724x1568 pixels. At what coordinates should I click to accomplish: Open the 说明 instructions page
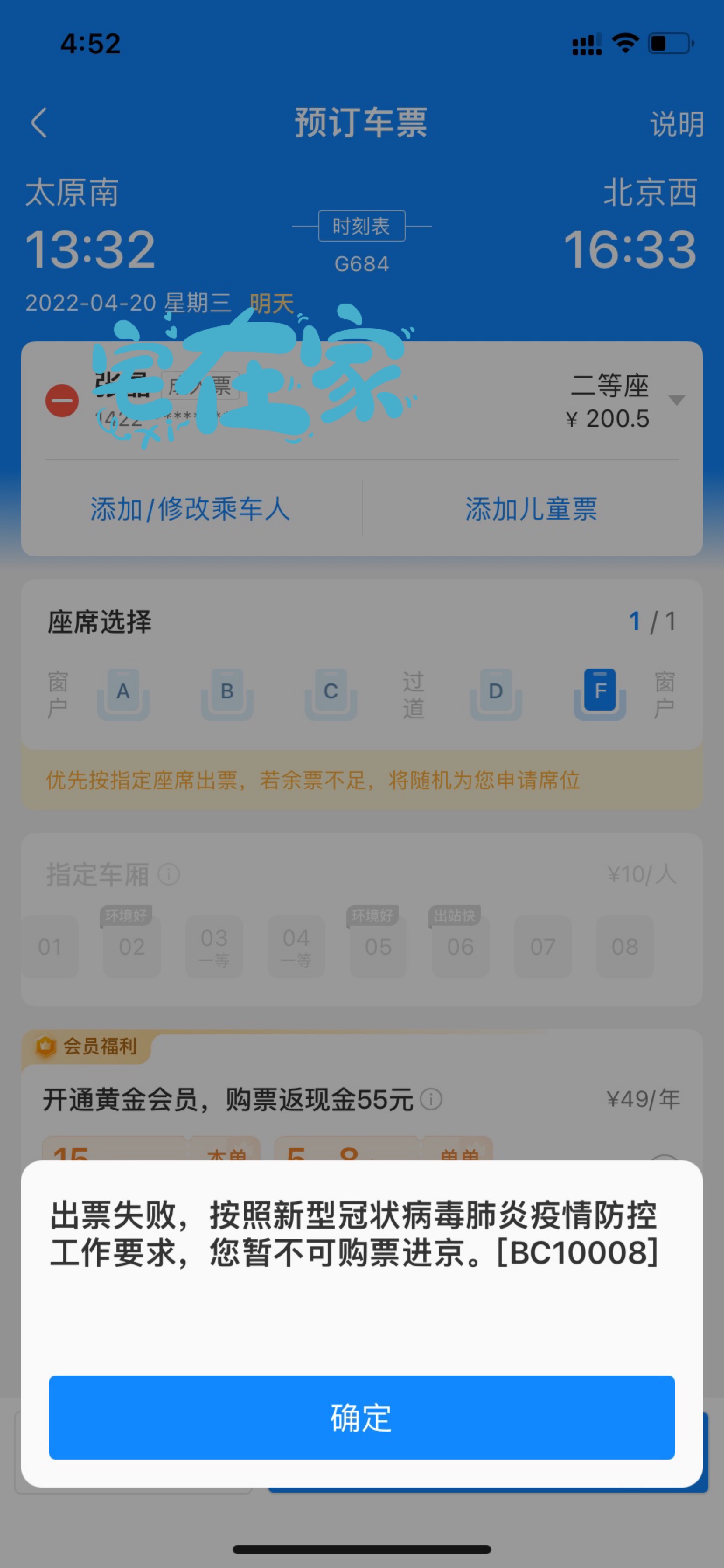pyautogui.click(x=676, y=124)
